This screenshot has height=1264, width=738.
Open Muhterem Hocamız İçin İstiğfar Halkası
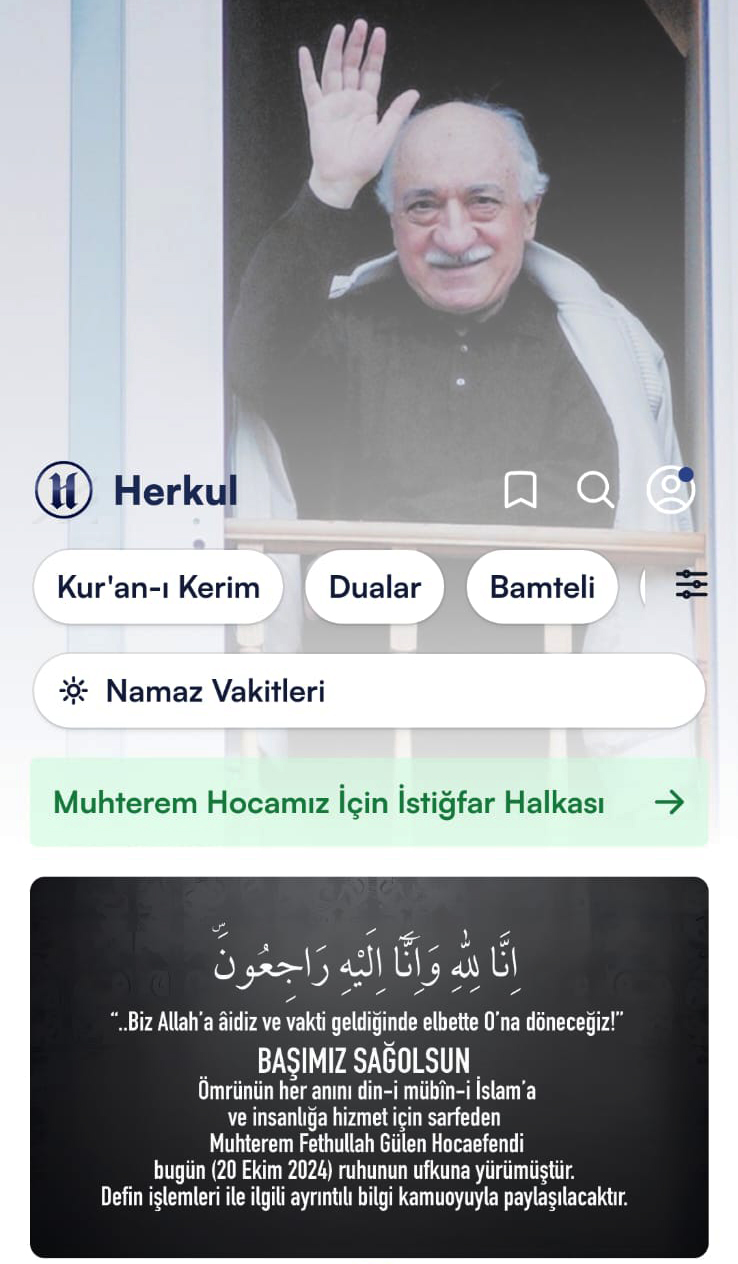pos(369,802)
